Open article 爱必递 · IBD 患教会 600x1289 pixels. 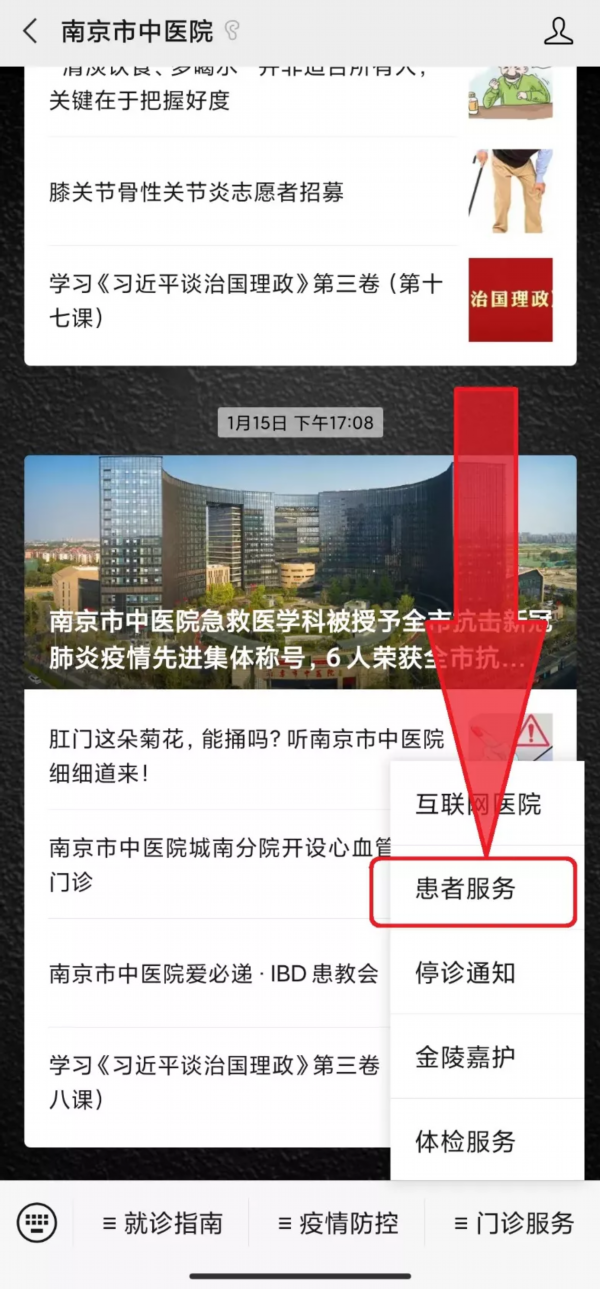coord(215,973)
